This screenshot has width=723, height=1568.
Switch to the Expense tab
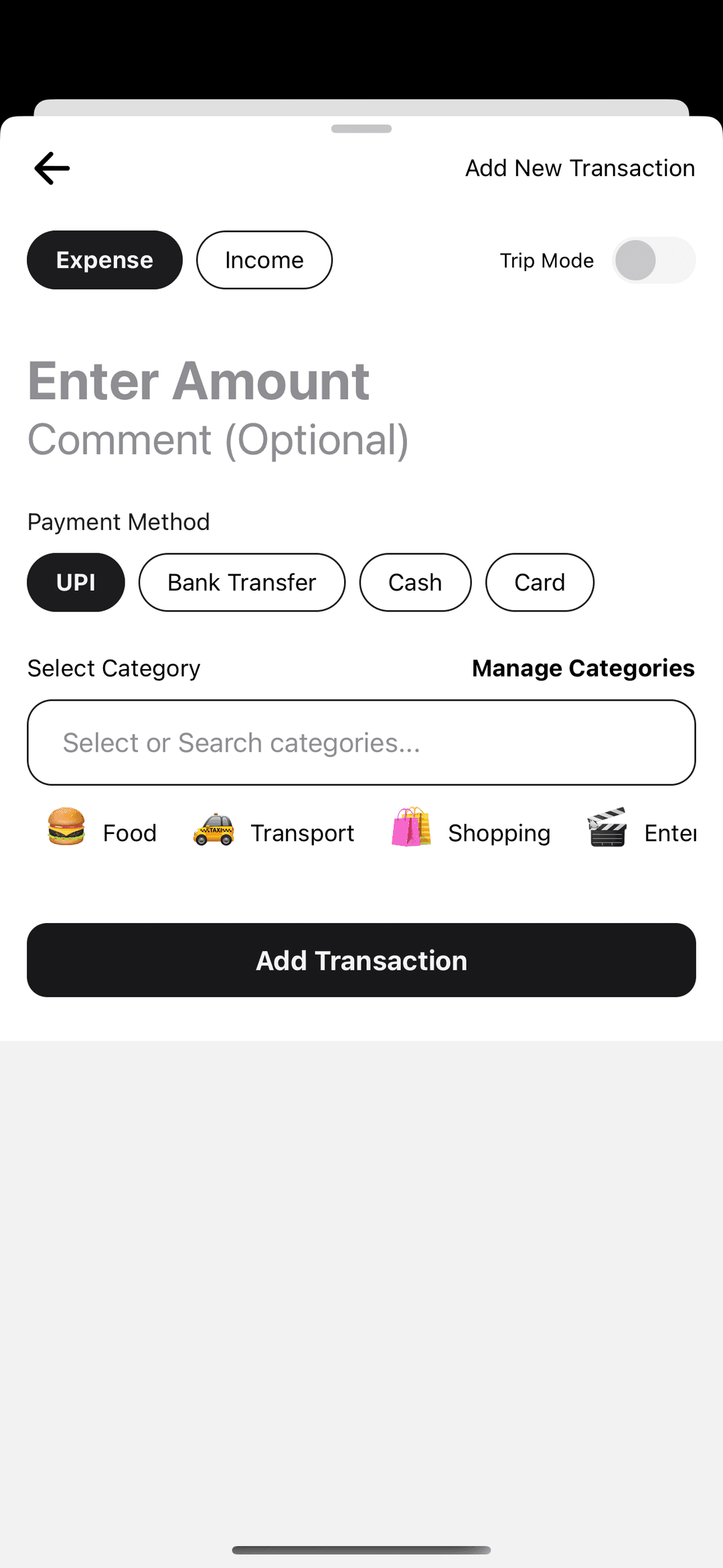104,260
